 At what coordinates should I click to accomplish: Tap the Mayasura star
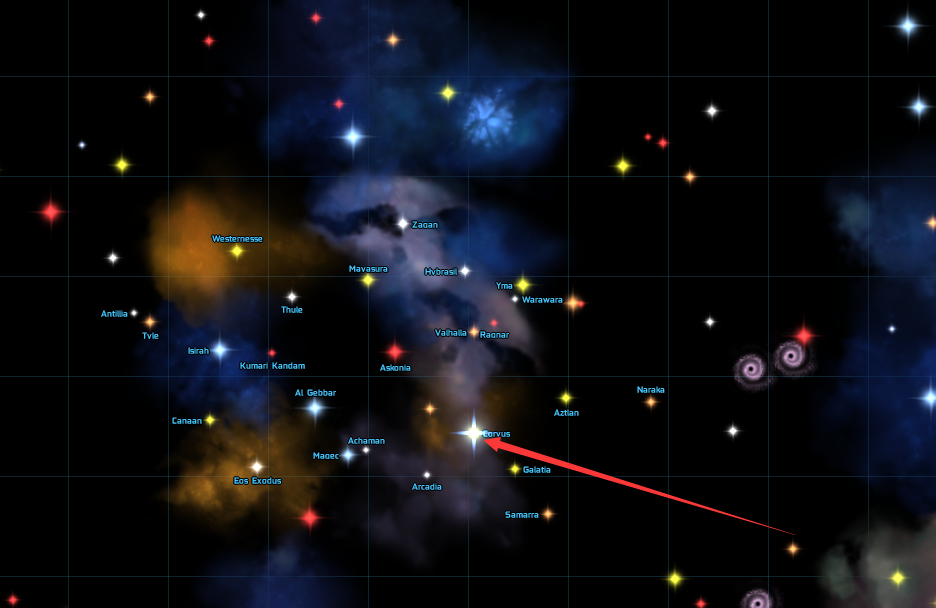368,280
